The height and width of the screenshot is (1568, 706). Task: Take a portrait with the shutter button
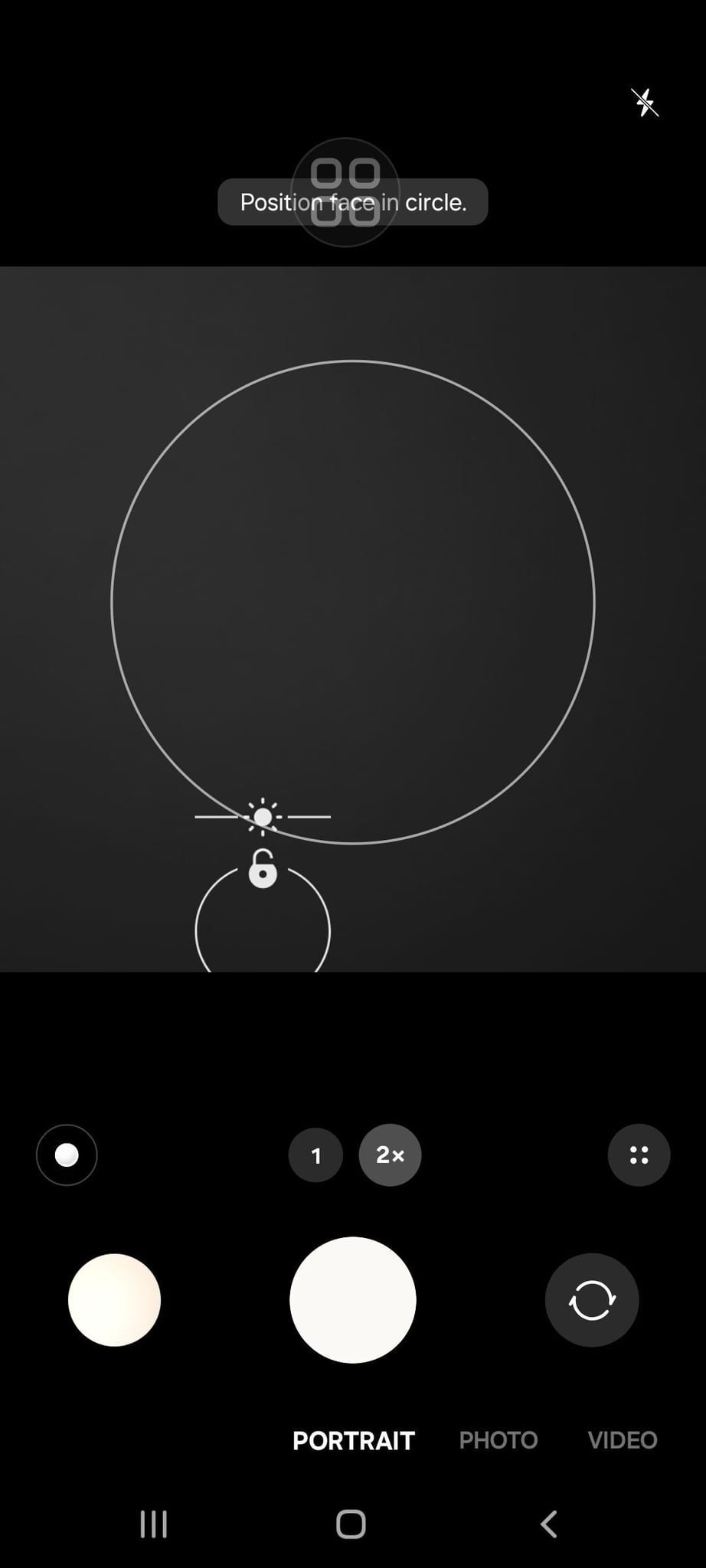(353, 1299)
